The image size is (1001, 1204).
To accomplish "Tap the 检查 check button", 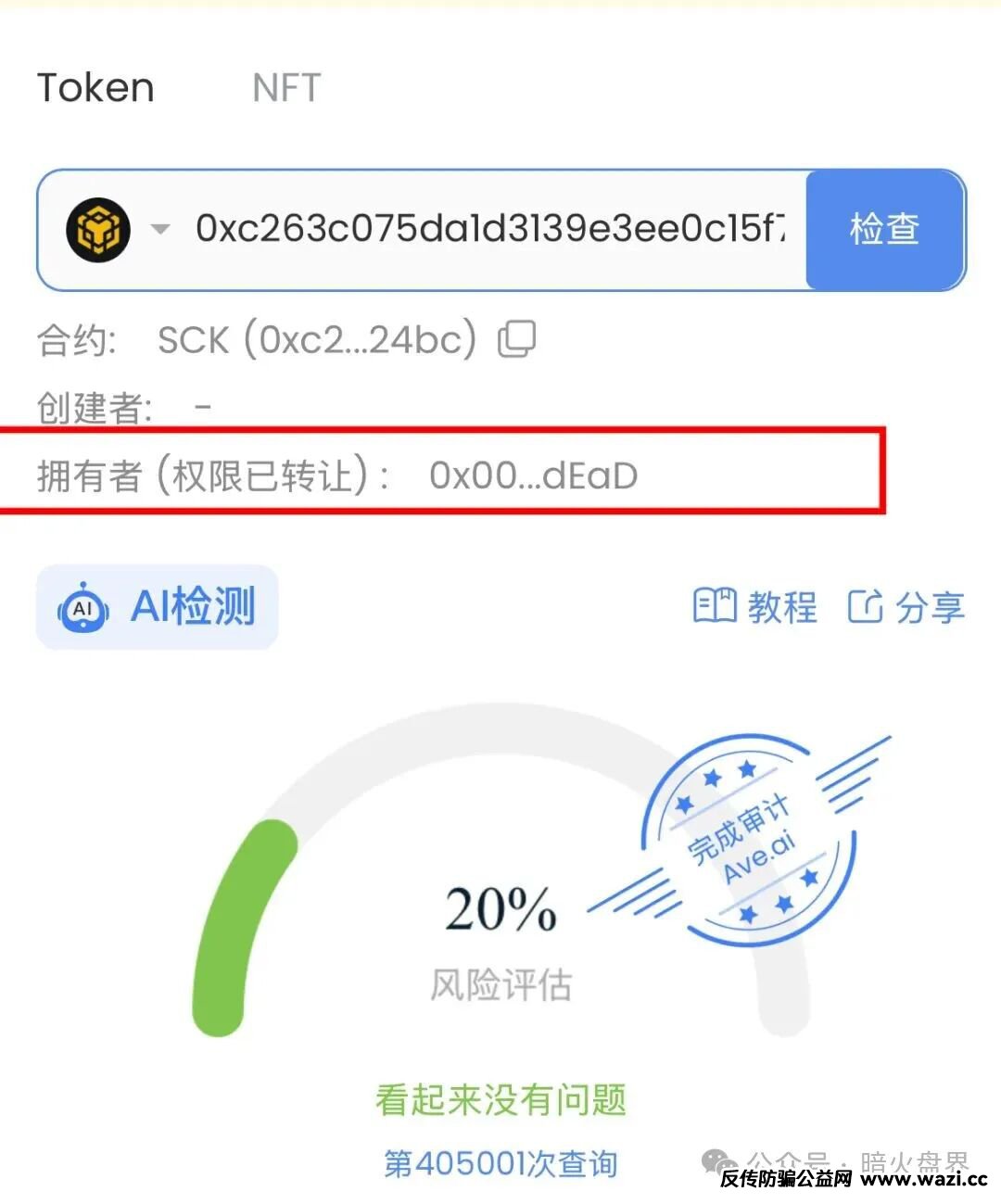I will click(884, 229).
